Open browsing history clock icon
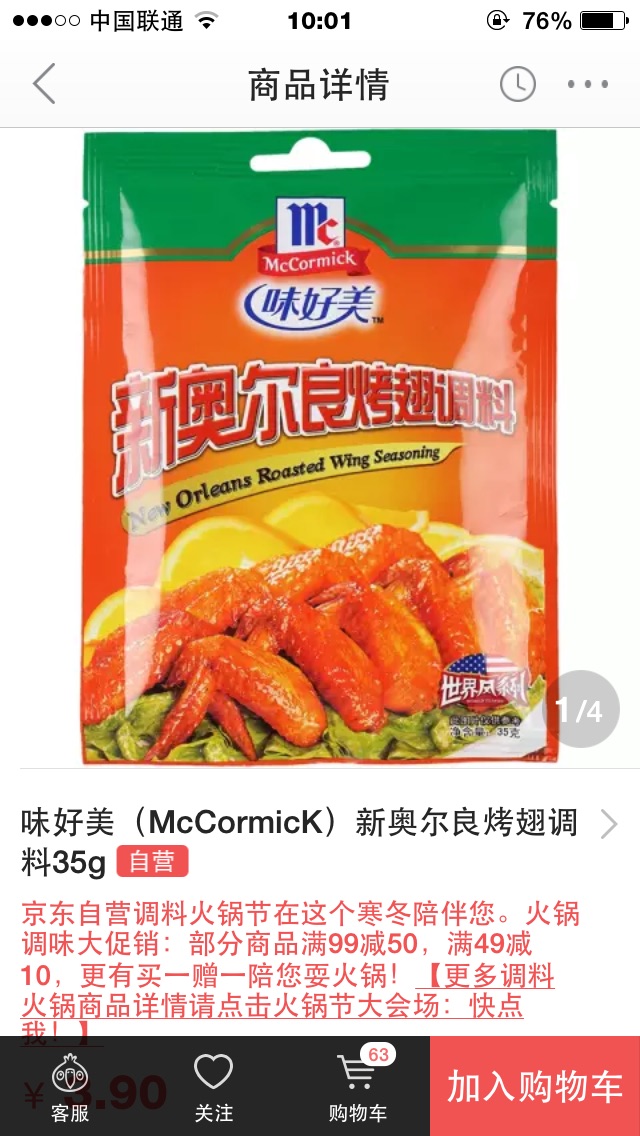The height and width of the screenshot is (1136, 640). pyautogui.click(x=518, y=85)
